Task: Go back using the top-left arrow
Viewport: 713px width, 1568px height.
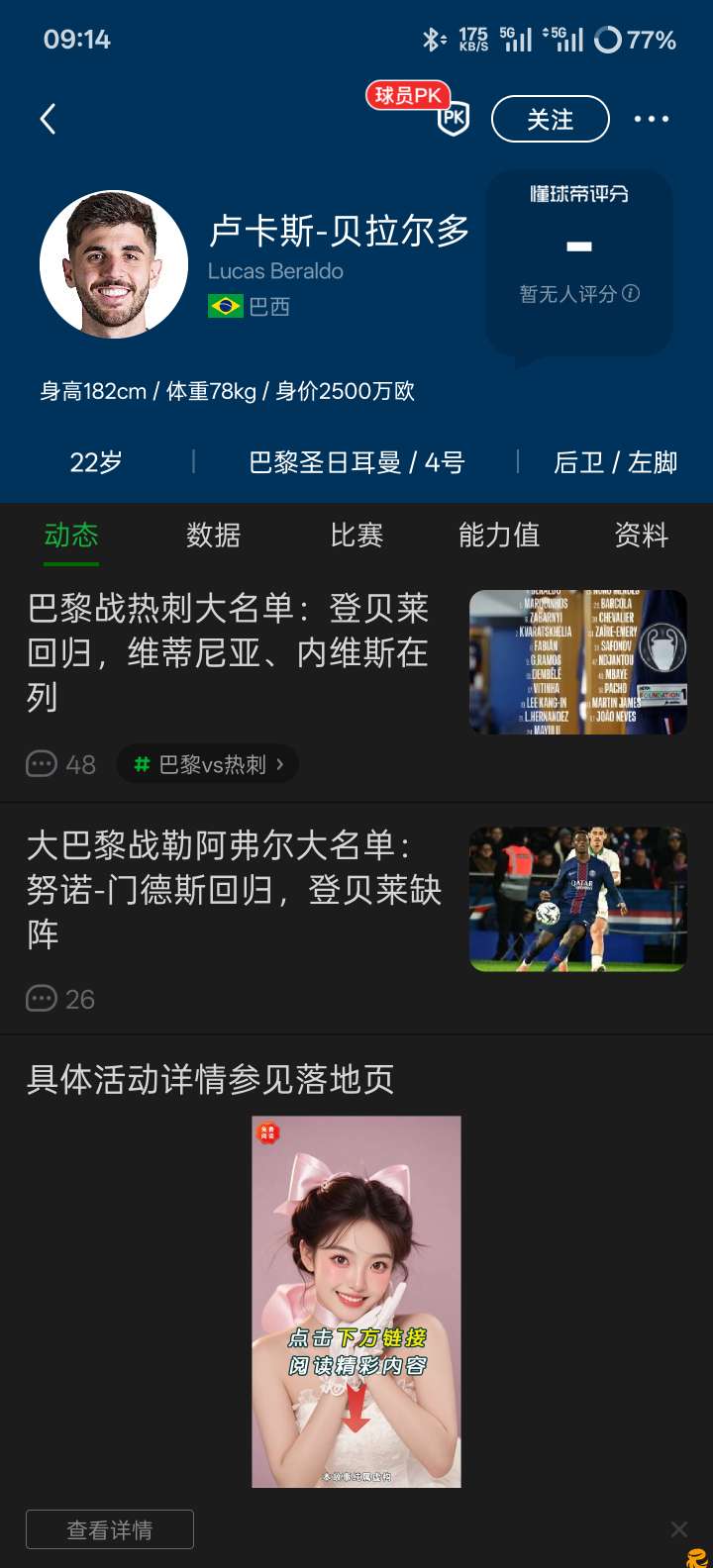Action: coord(48,120)
